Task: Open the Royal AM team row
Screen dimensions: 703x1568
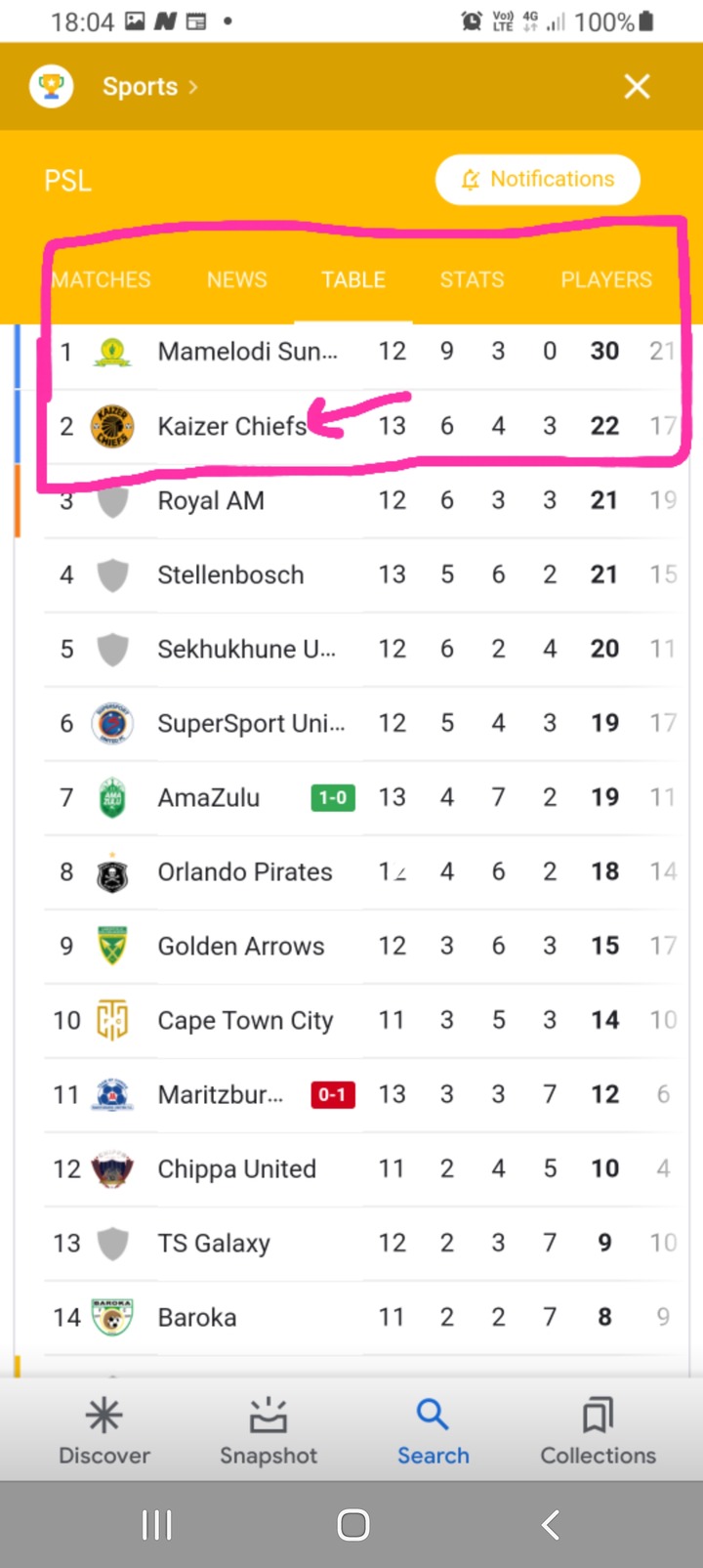Action: point(363,500)
